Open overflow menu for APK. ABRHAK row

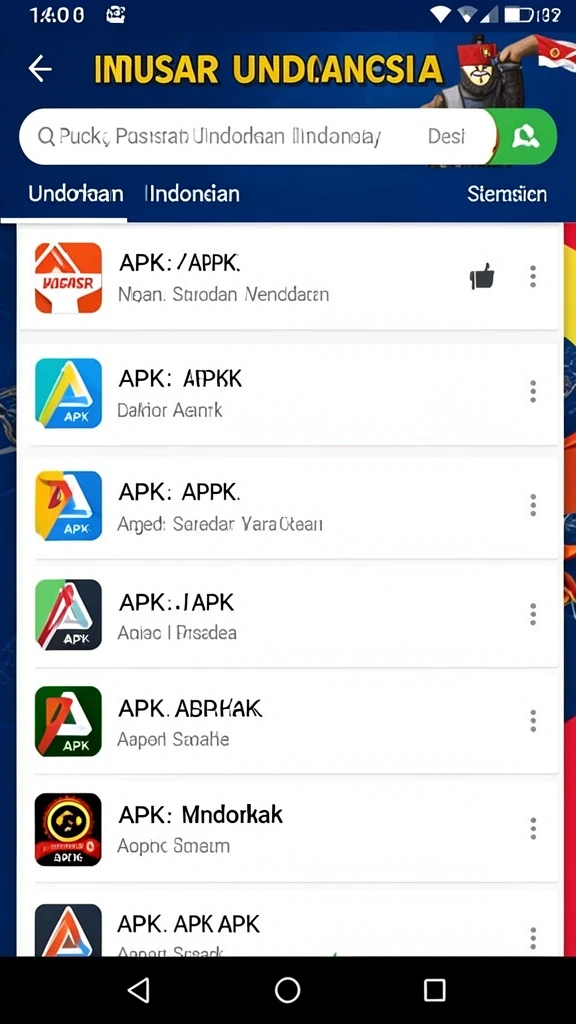tap(533, 721)
